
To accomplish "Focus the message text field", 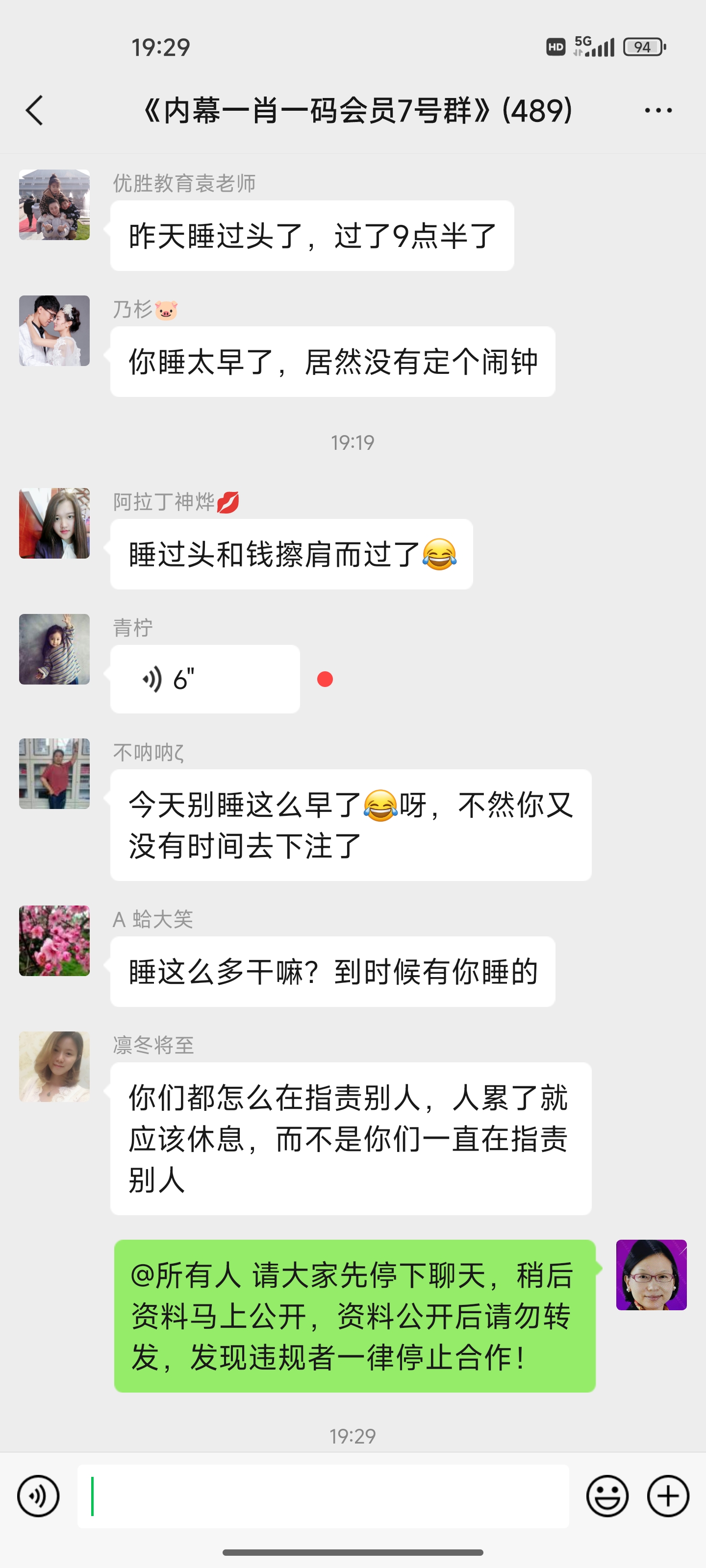I will pyautogui.click(x=323, y=1495).
